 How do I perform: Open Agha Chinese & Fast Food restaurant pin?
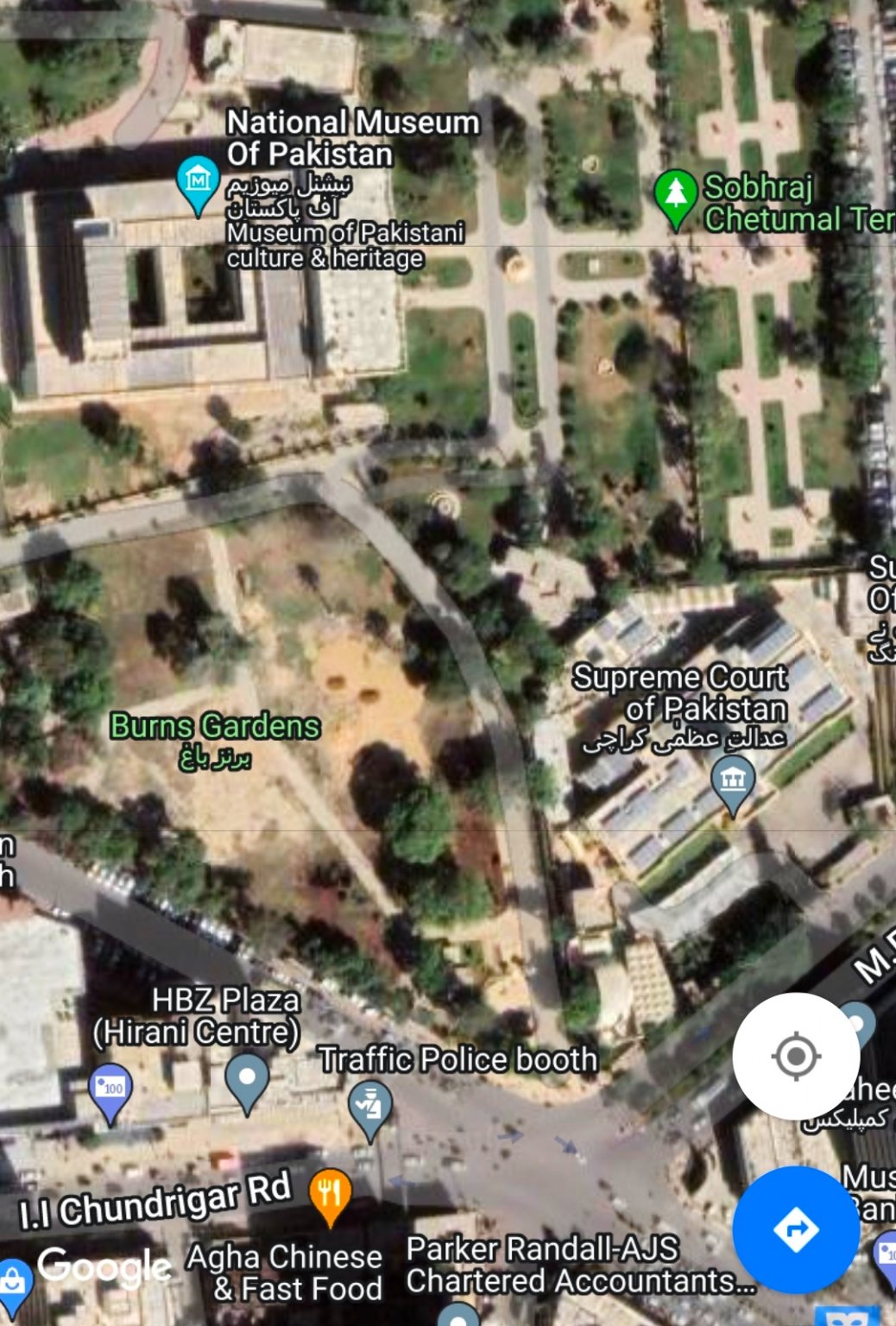coord(329,1195)
